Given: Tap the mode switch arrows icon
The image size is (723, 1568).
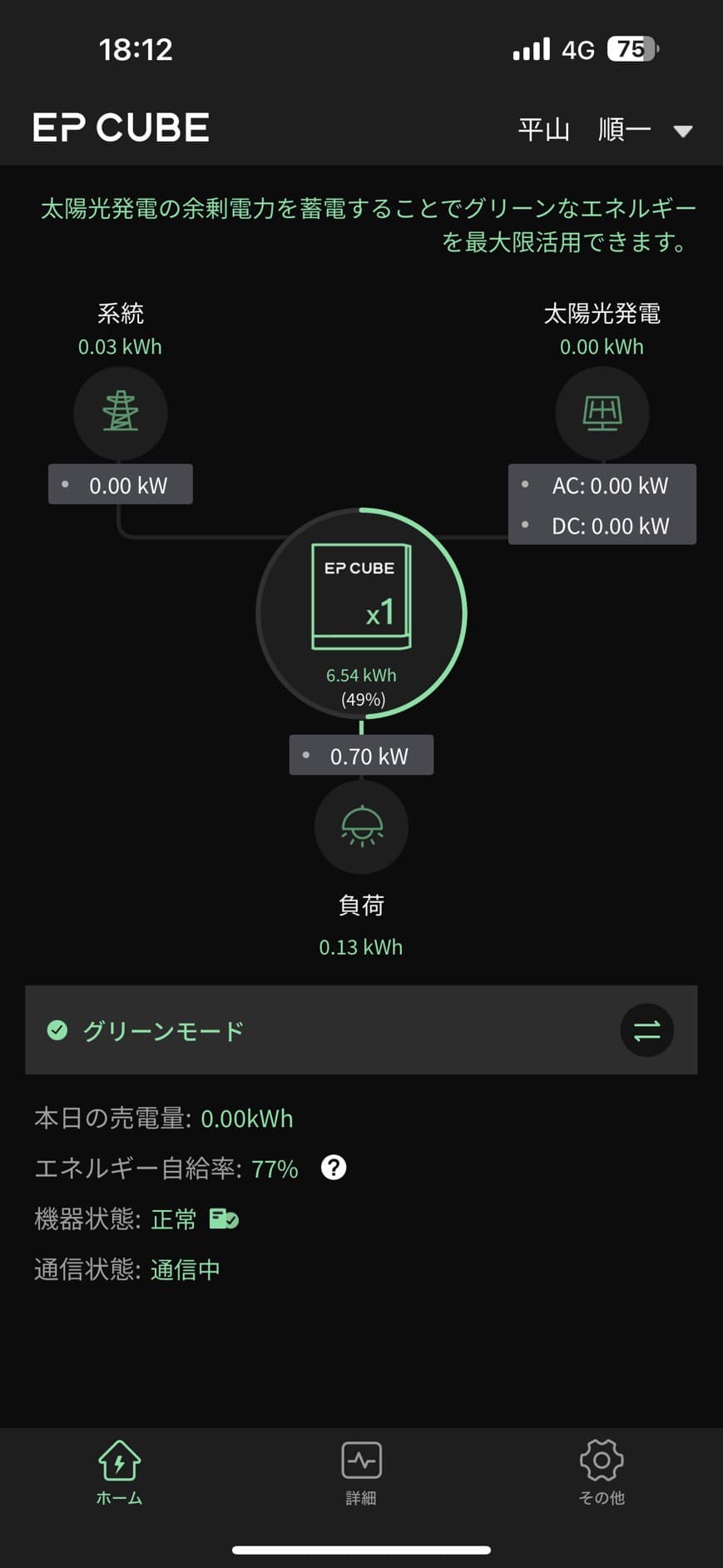Looking at the screenshot, I should pyautogui.click(x=646, y=1030).
